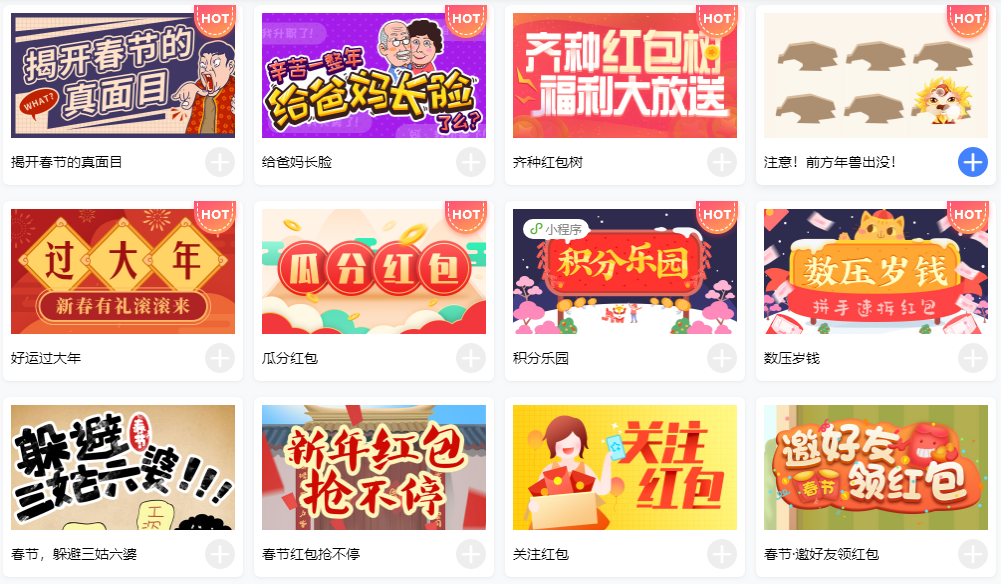This screenshot has height=584, width=1001.
Task: Open the 好运过大年 template card
Action: point(122,271)
